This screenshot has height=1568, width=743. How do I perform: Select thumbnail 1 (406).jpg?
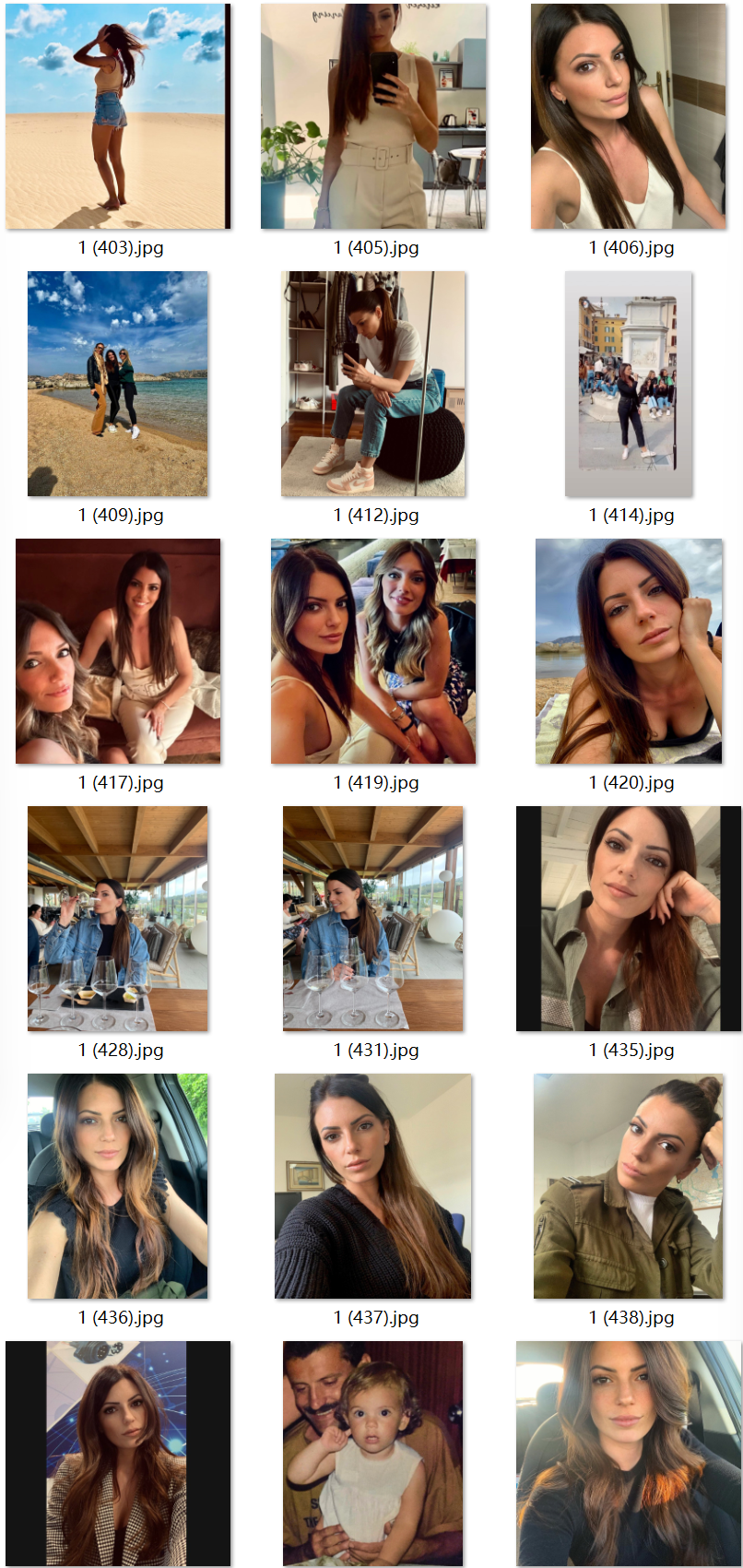coord(629,116)
